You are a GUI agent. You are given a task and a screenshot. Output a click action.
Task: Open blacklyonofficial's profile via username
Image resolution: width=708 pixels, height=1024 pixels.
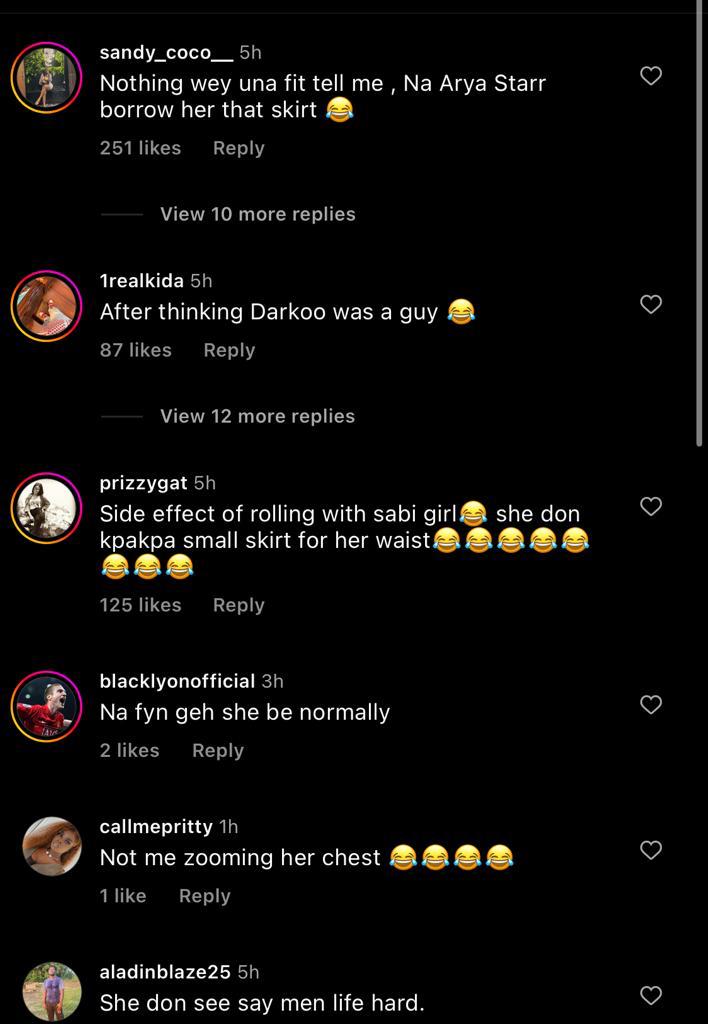[x=177, y=681]
